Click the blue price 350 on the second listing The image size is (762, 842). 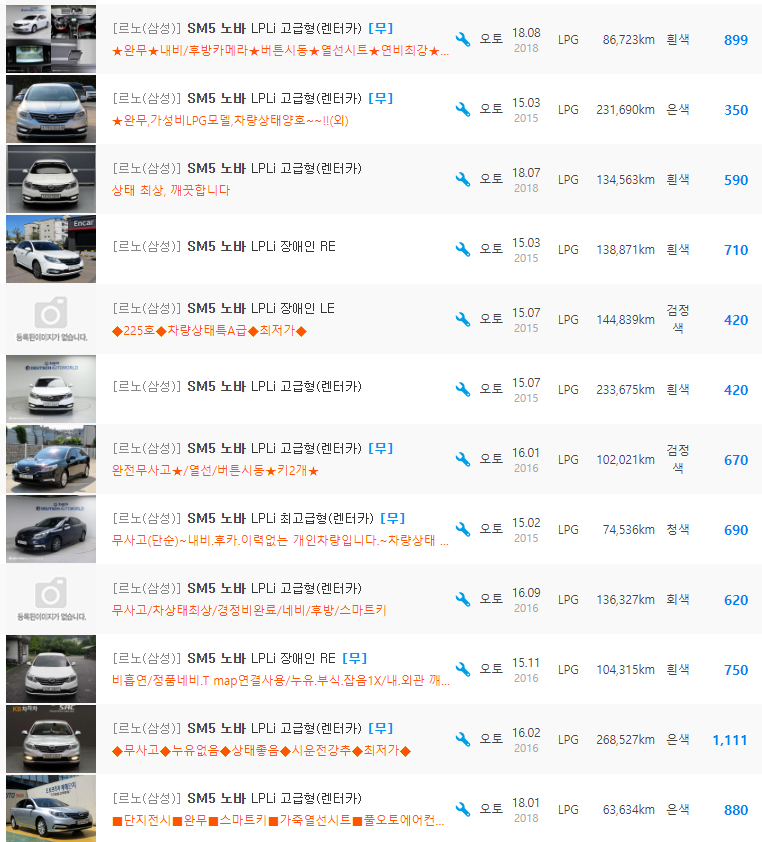click(x=737, y=109)
